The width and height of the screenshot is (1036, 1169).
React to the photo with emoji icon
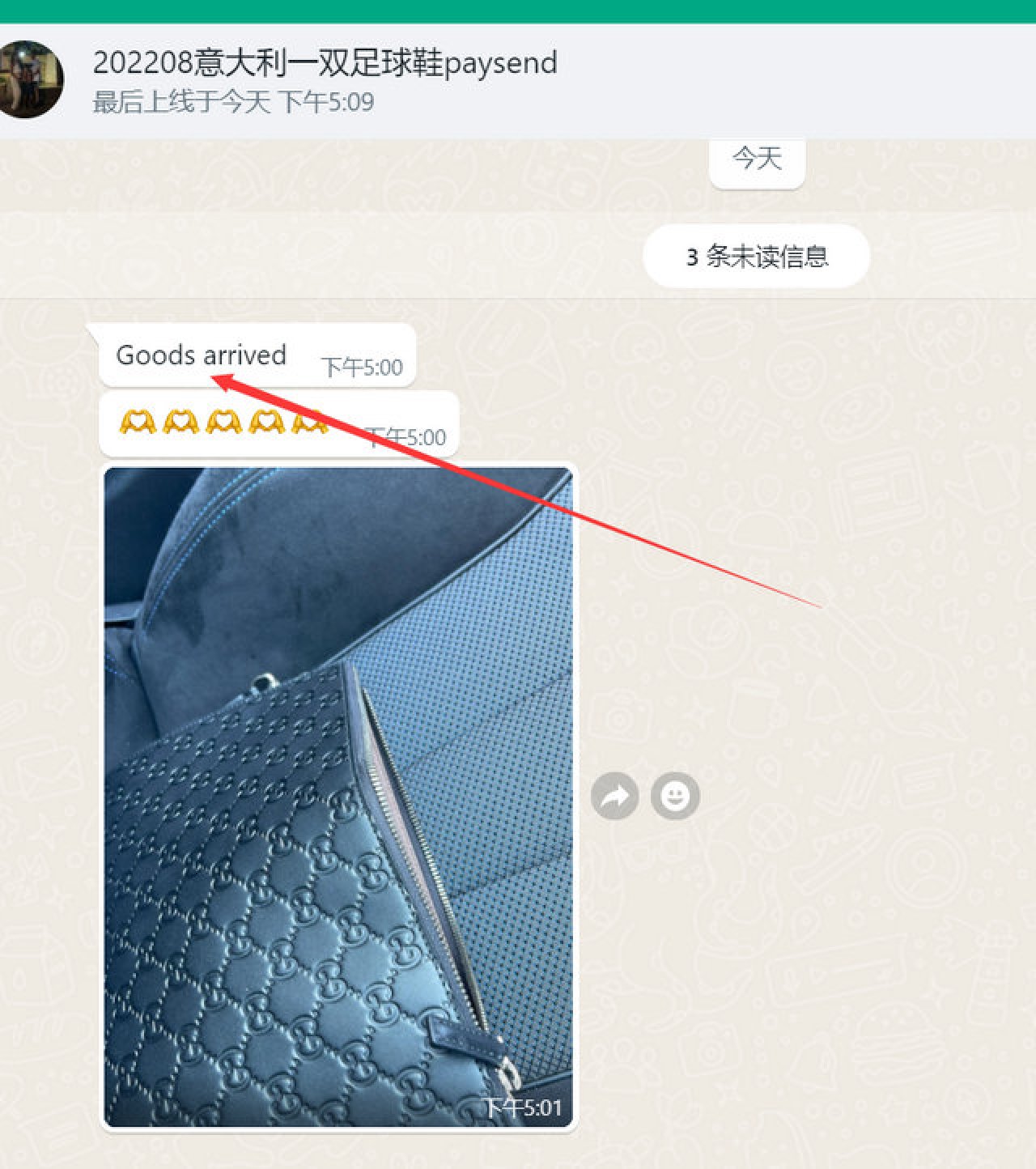pos(676,797)
